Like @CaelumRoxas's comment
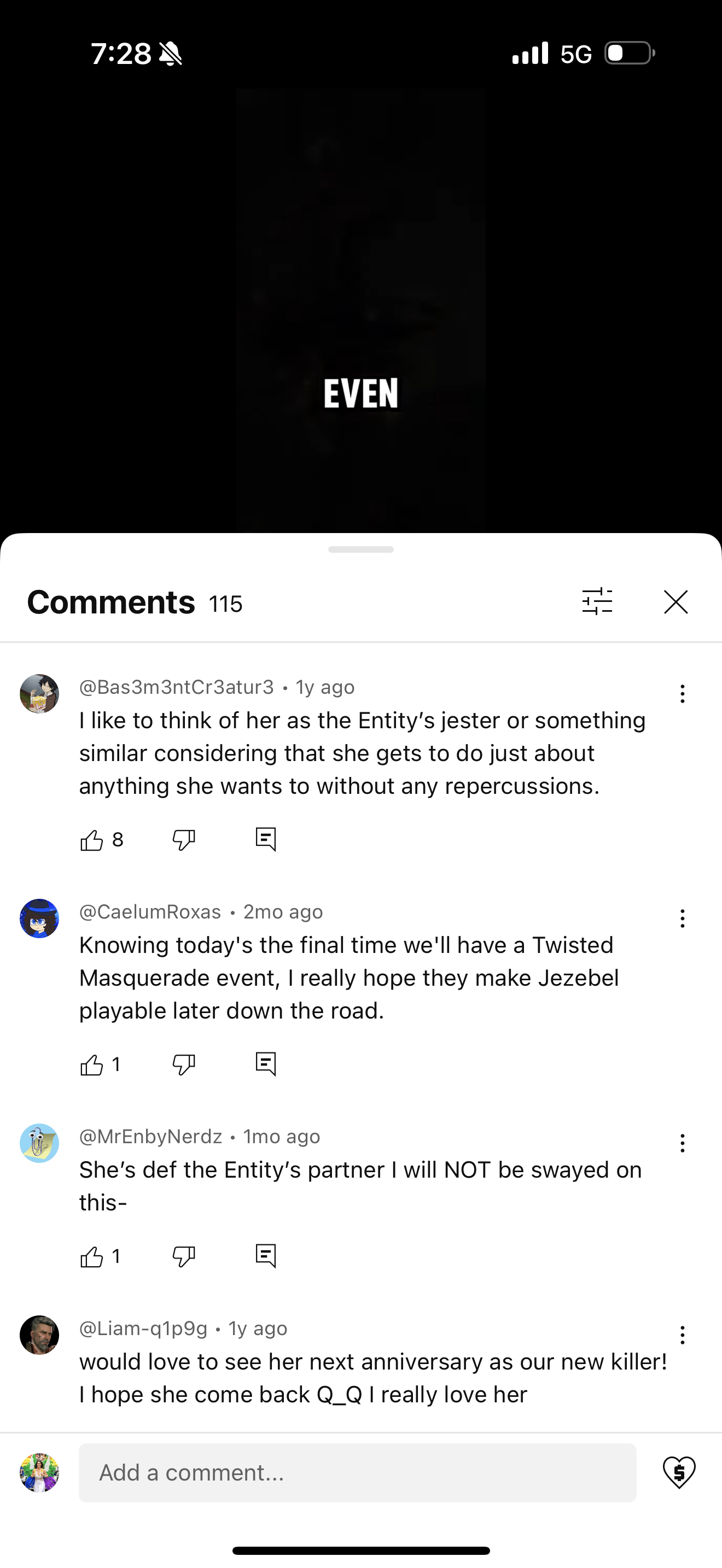This screenshot has height=1568, width=722. (x=92, y=1064)
